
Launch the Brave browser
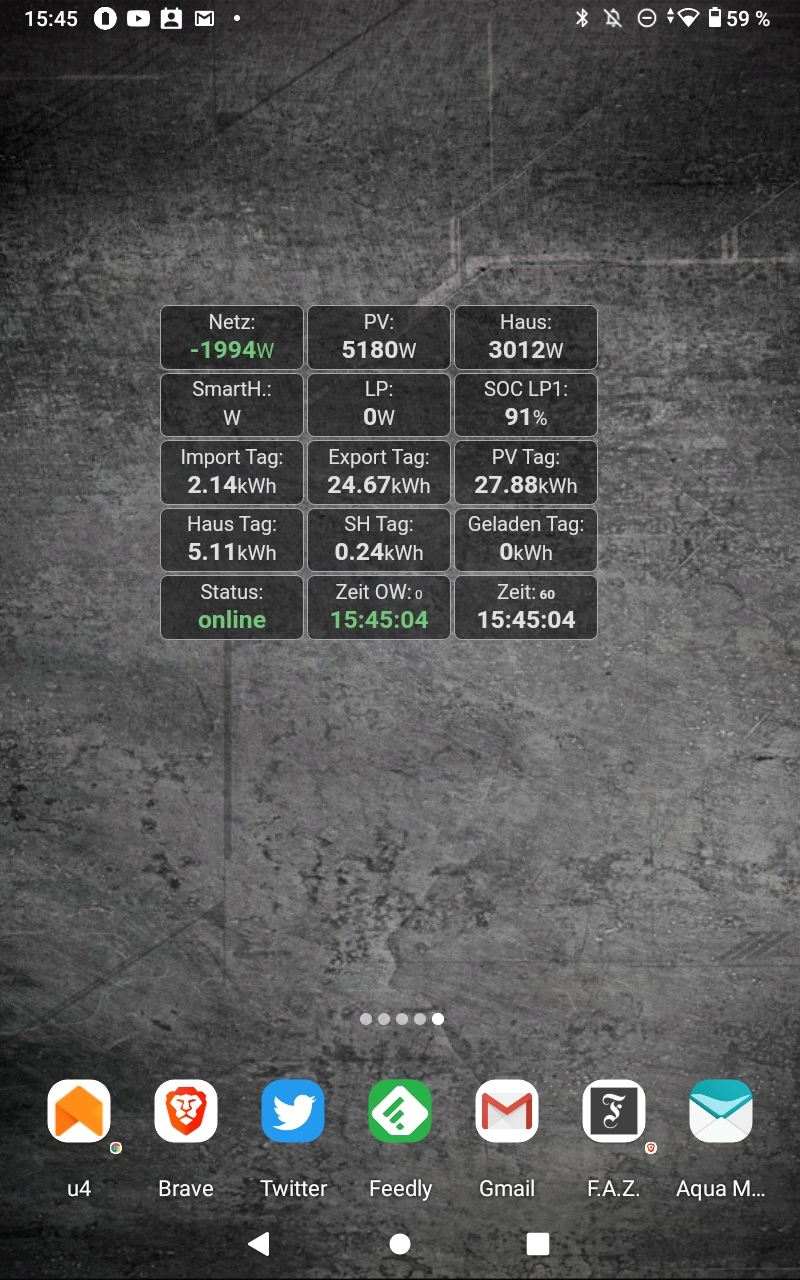click(186, 1111)
